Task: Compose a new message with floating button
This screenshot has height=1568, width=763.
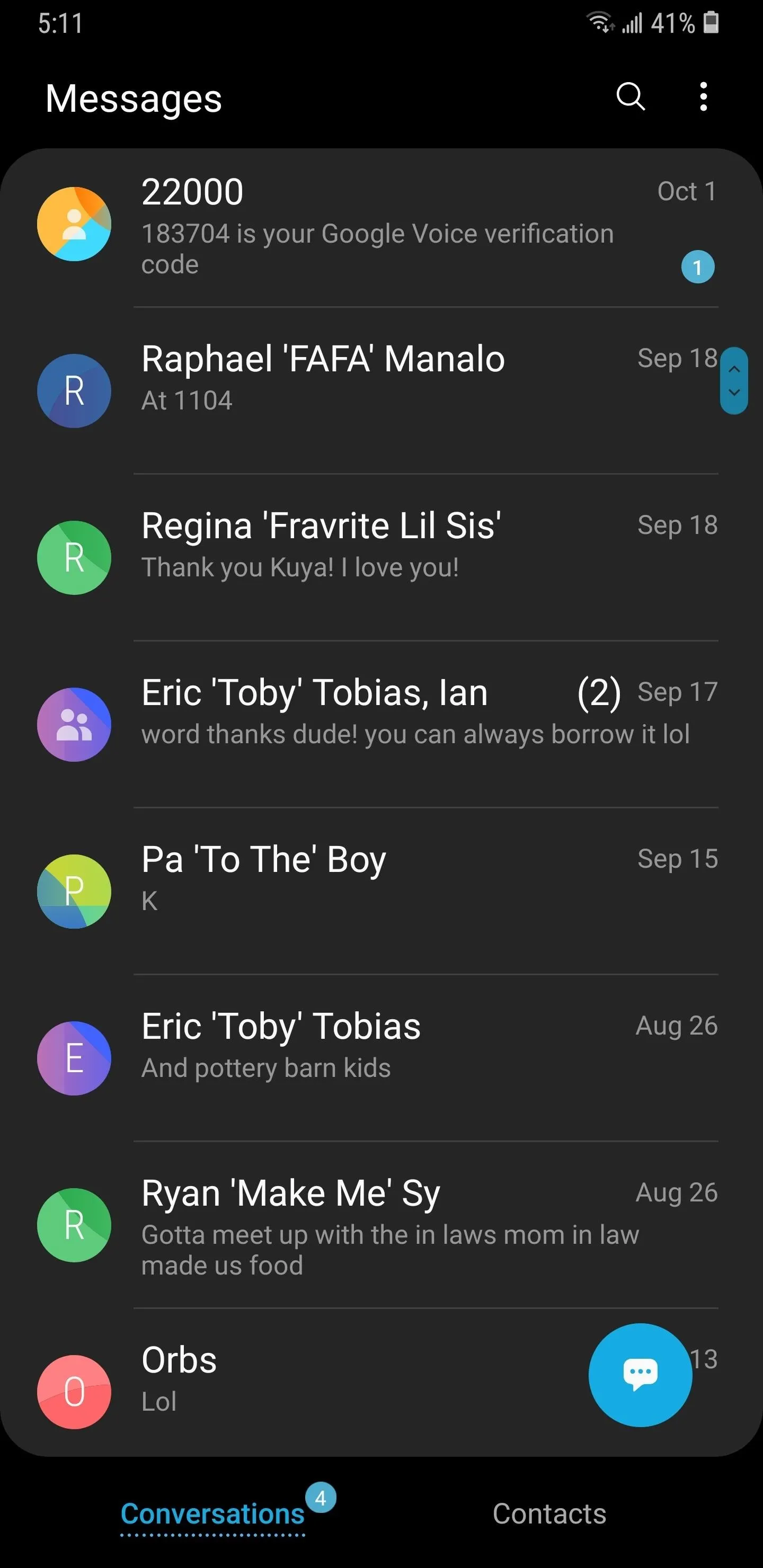Action: [x=640, y=1375]
